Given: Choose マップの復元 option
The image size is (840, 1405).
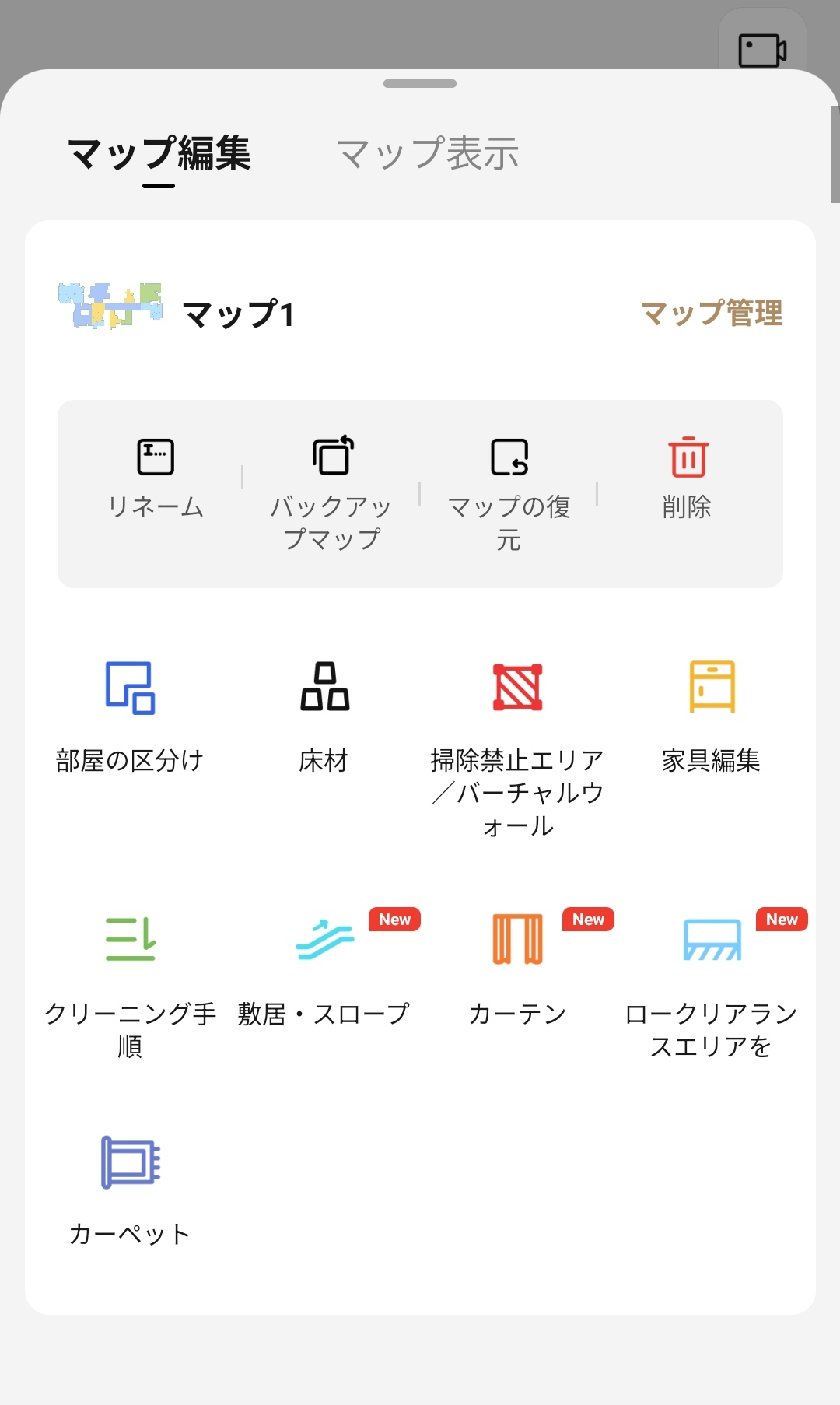Looking at the screenshot, I should click(x=509, y=492).
